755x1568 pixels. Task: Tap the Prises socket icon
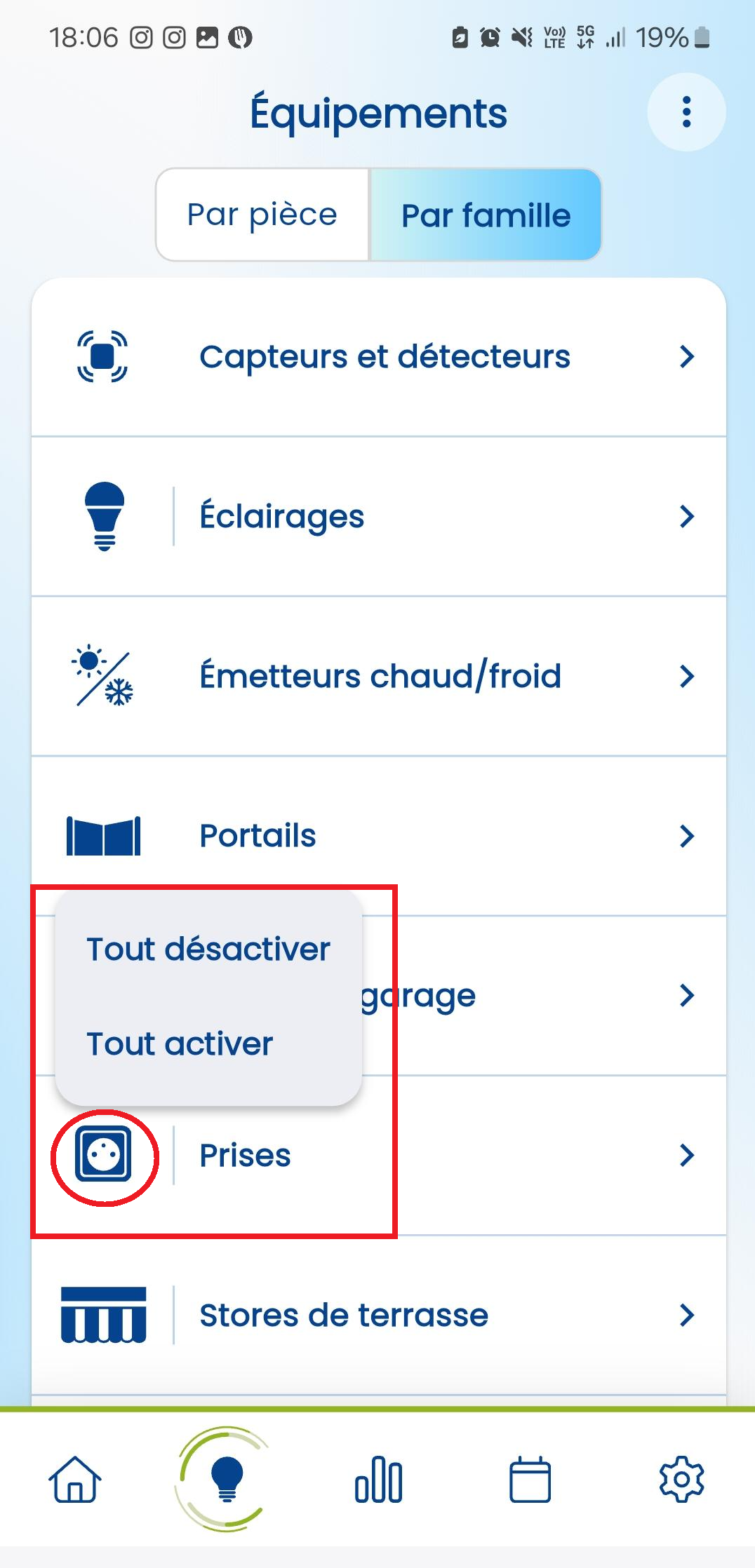click(104, 1155)
